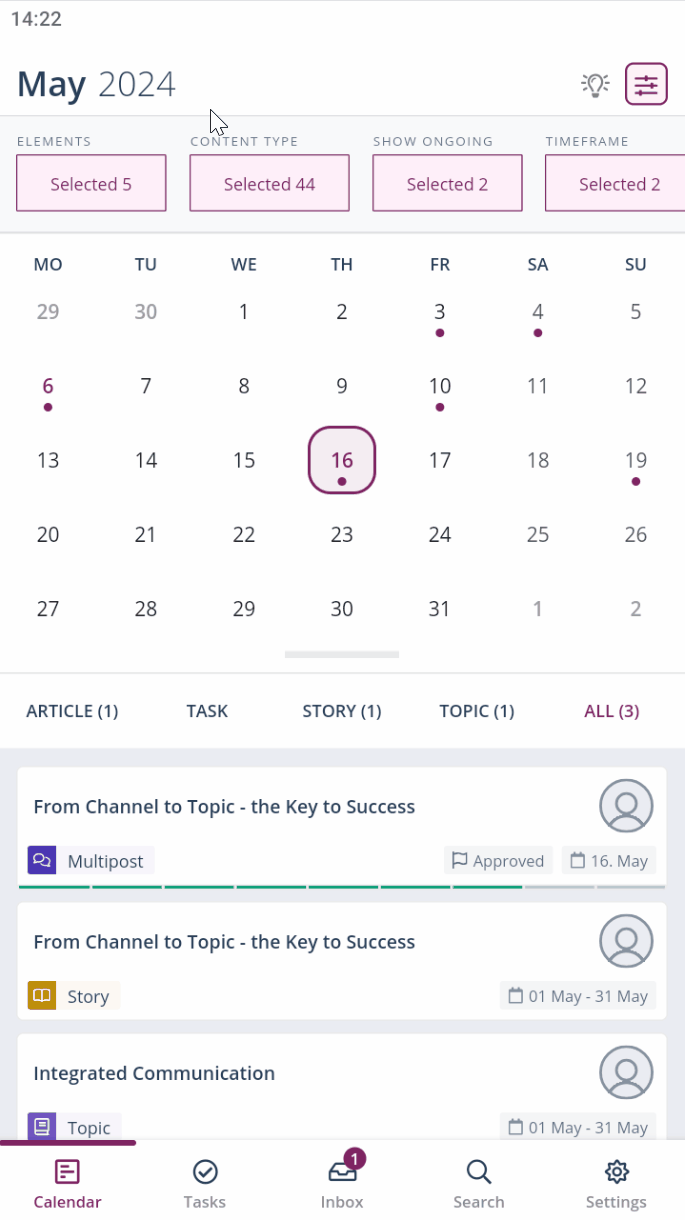Open the Settings tab
This screenshot has width=685, height=1220.
616,1184
